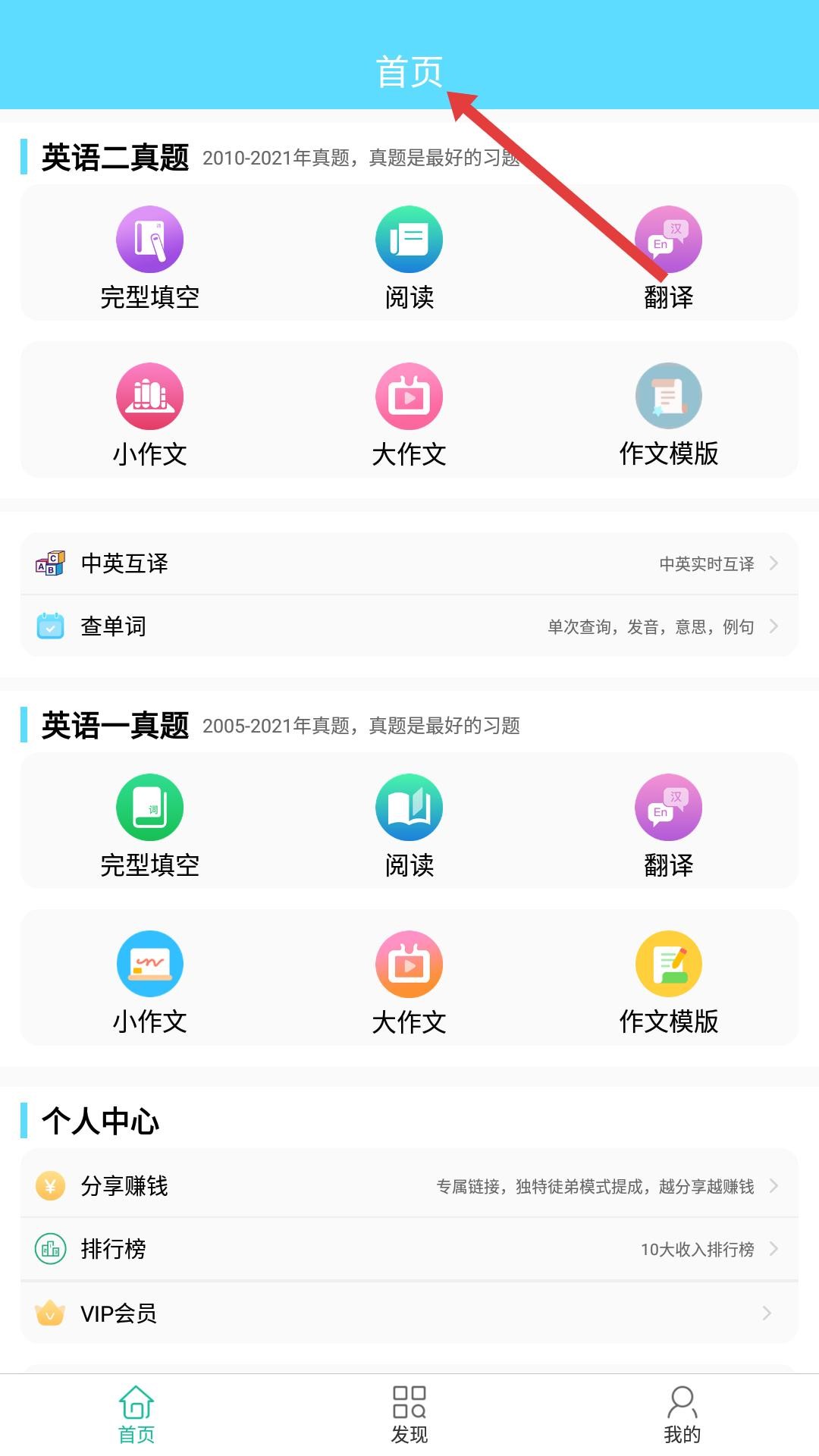This screenshot has width=819, height=1456.
Task: Open the 分享赚钱 row
Action: point(409,1186)
